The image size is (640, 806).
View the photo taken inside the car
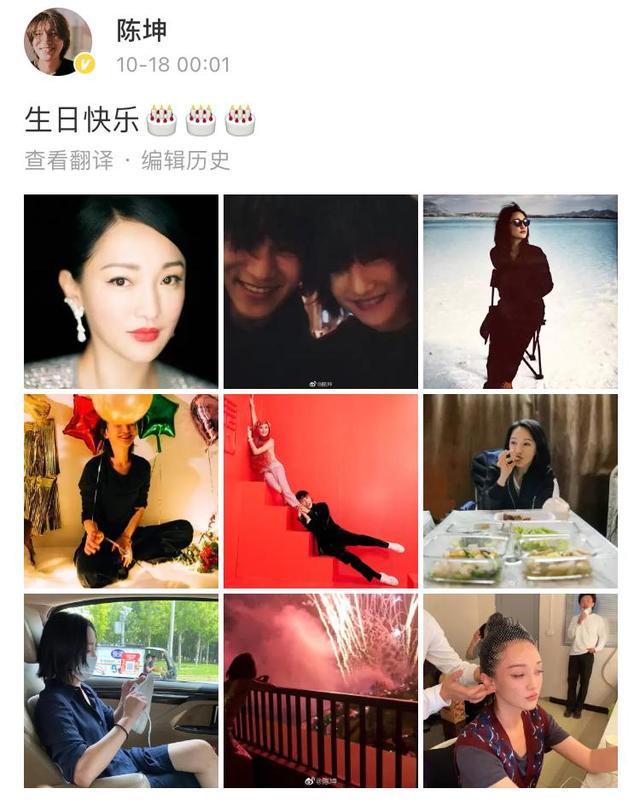coord(121,690)
